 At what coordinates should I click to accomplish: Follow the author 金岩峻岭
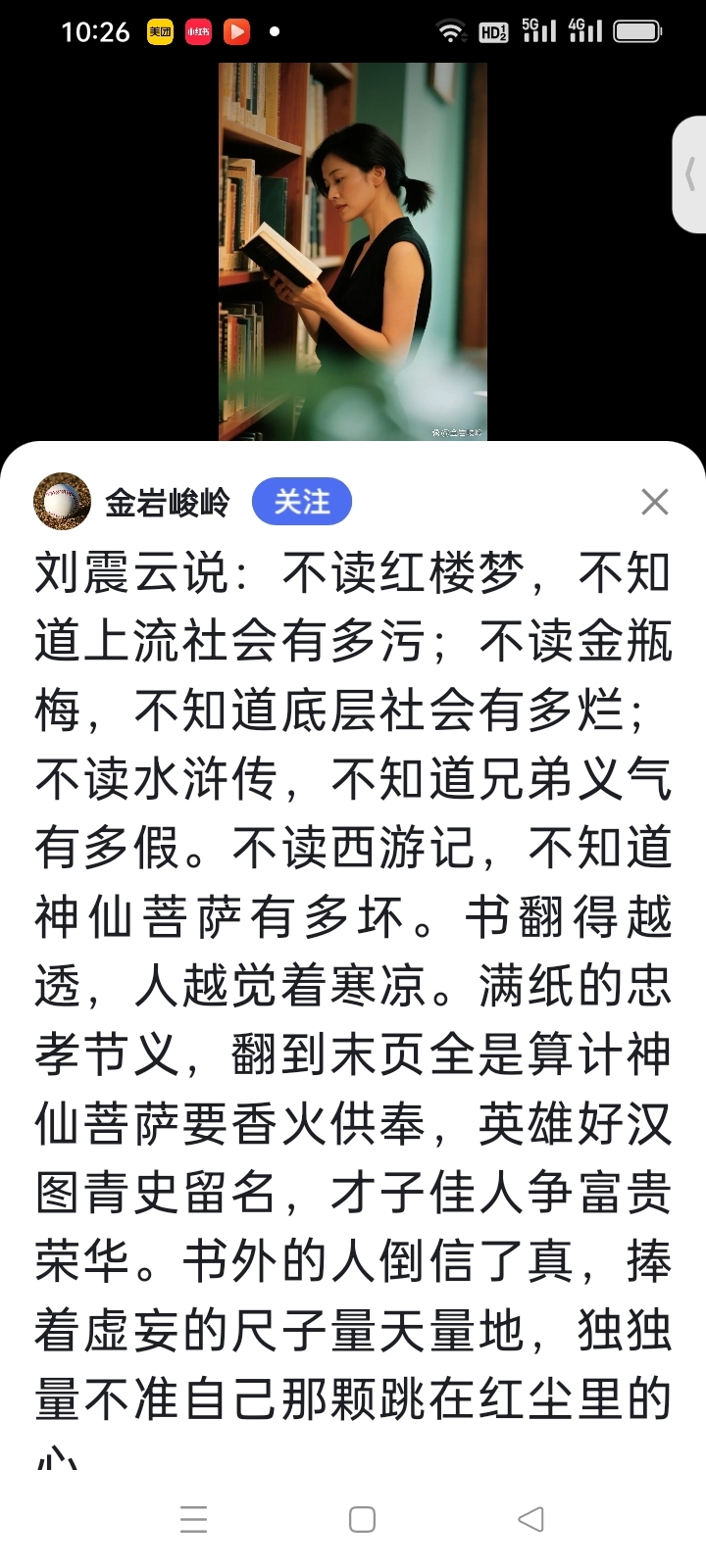[x=301, y=502]
